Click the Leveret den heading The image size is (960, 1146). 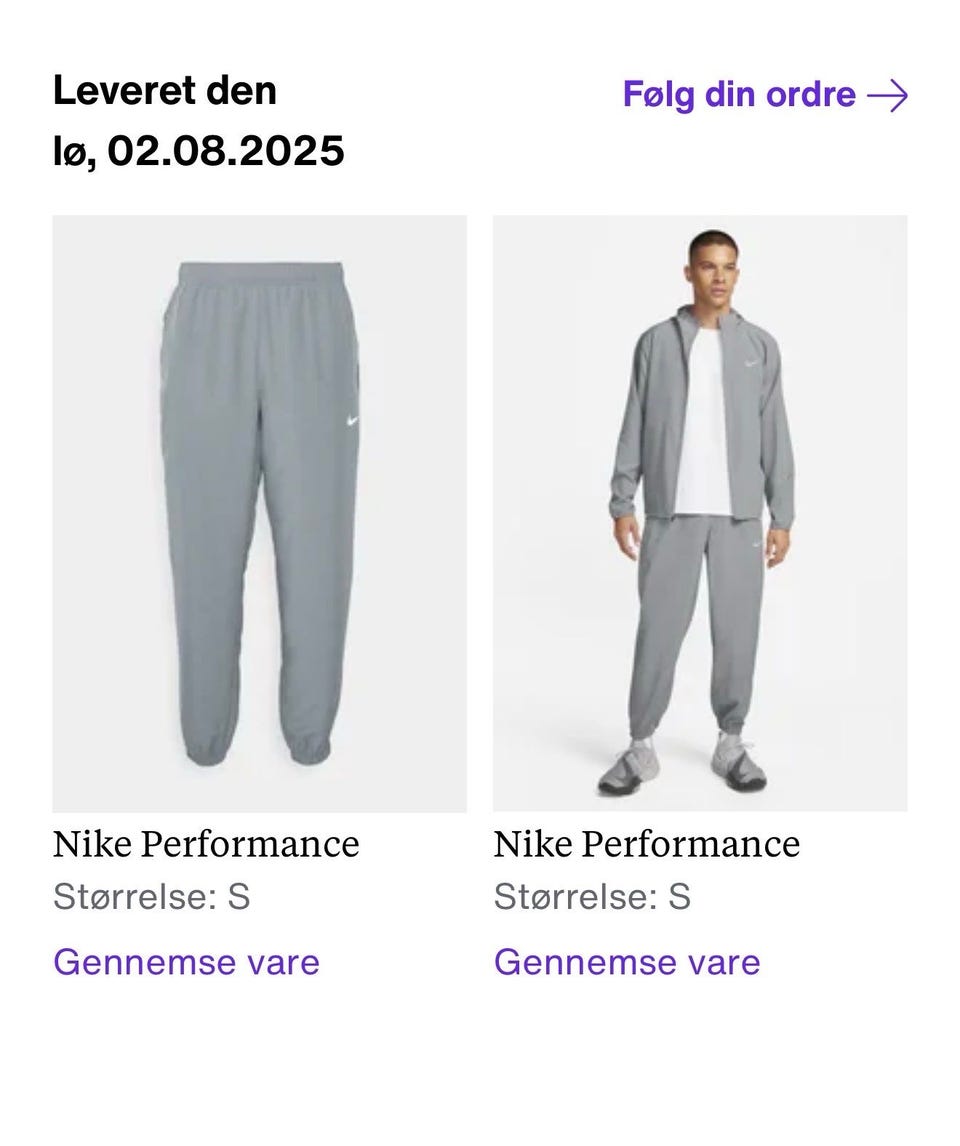click(165, 90)
